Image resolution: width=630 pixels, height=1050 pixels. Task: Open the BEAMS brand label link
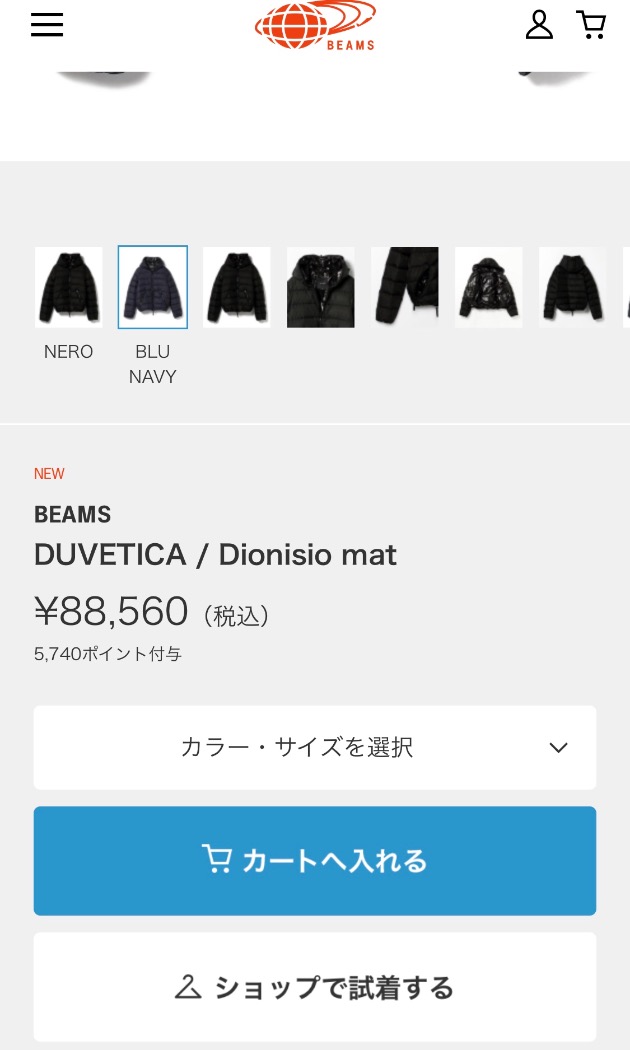tap(72, 515)
